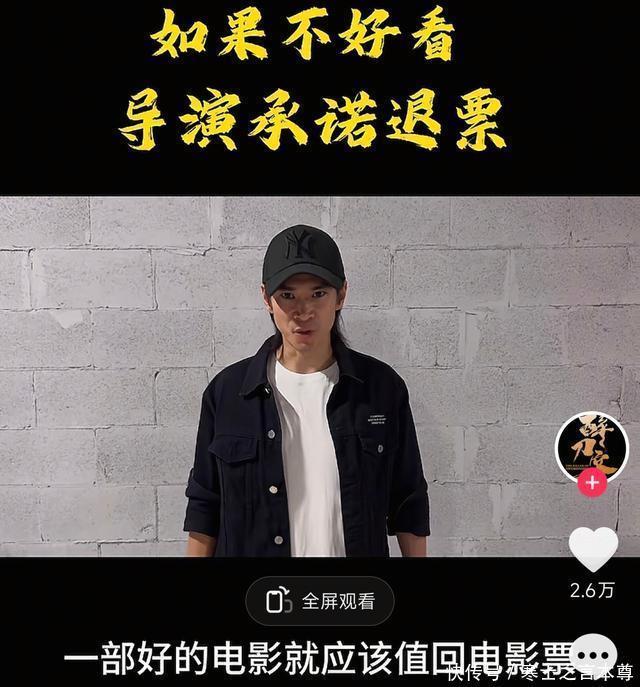Tap the 全屏观看 fullscreen button

[x=320, y=601]
